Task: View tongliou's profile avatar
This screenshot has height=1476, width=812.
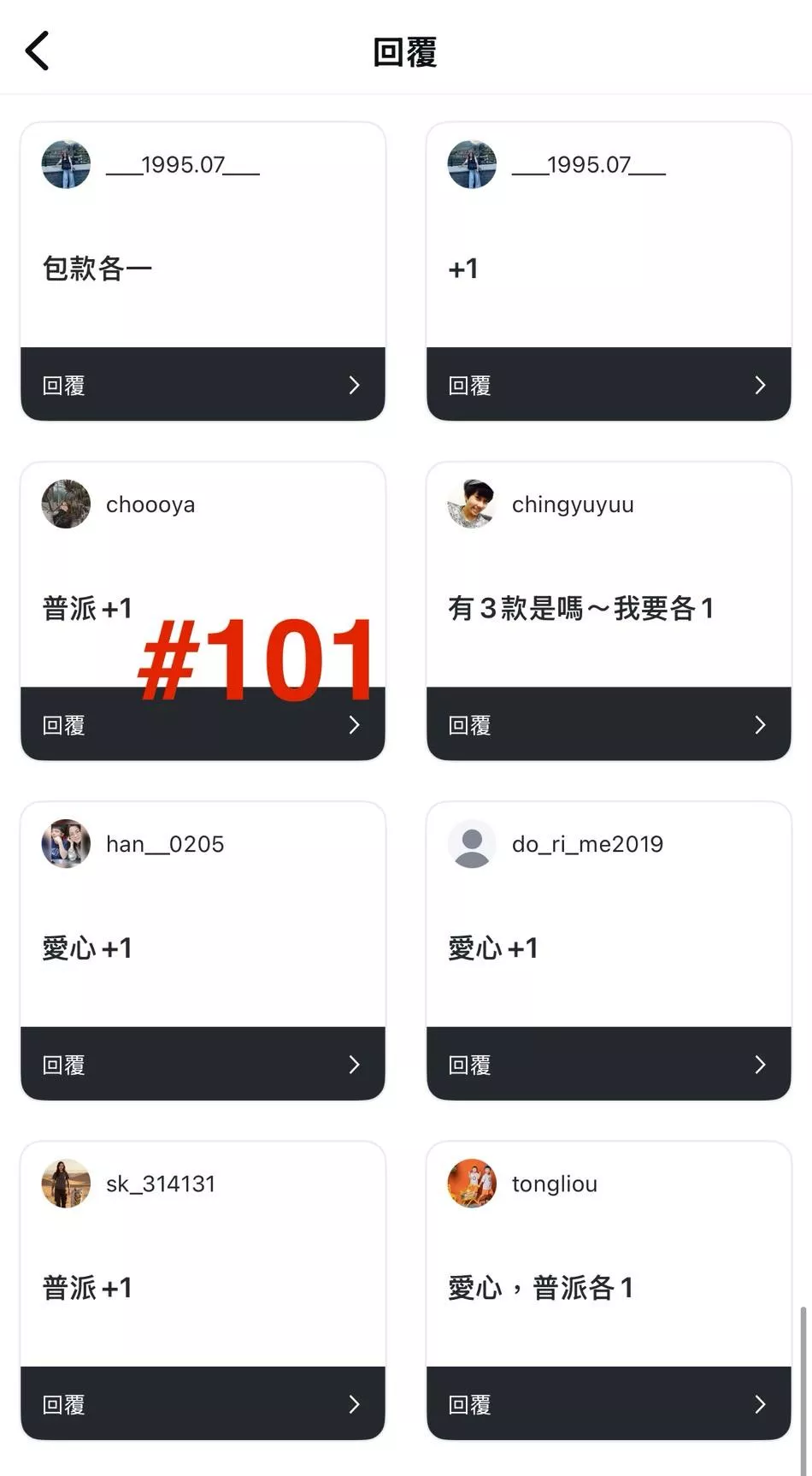Action: coord(472,1183)
